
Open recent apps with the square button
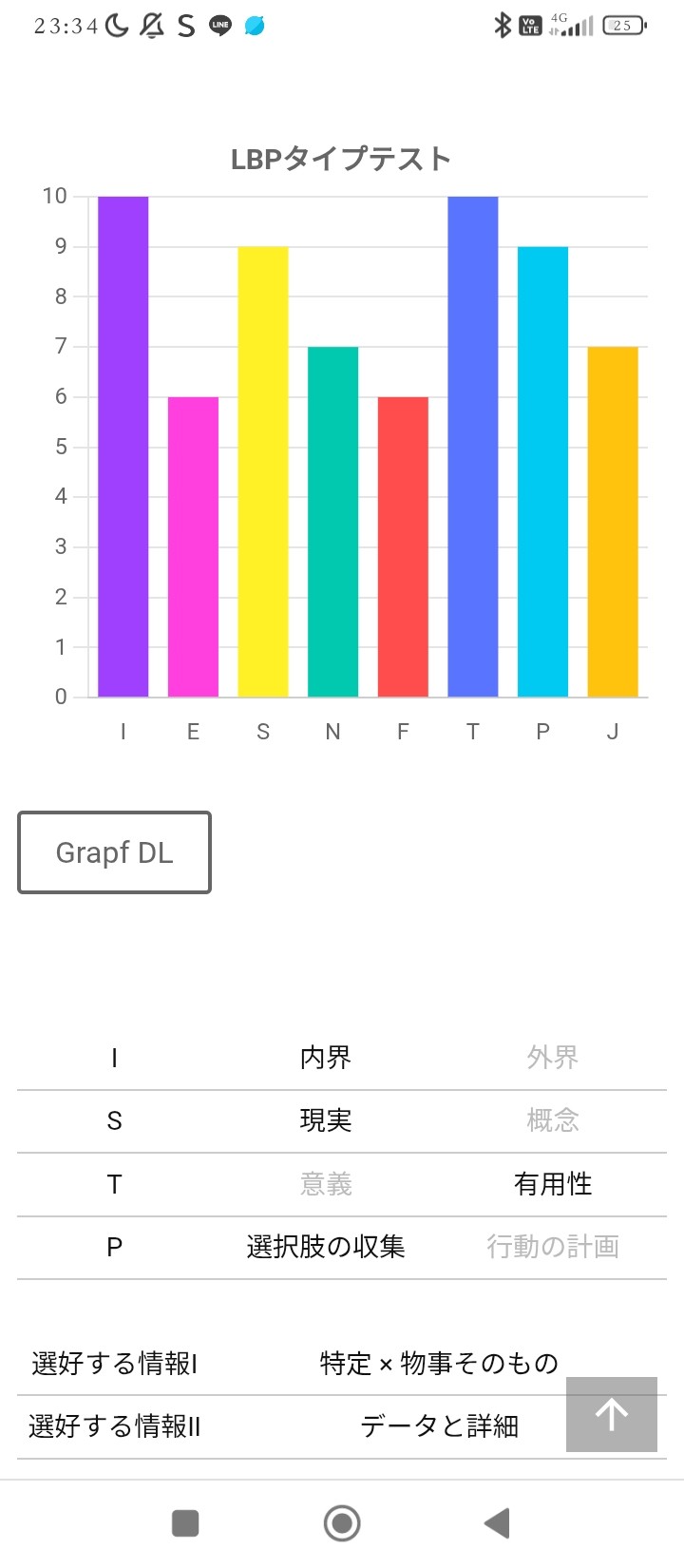pos(185,1523)
